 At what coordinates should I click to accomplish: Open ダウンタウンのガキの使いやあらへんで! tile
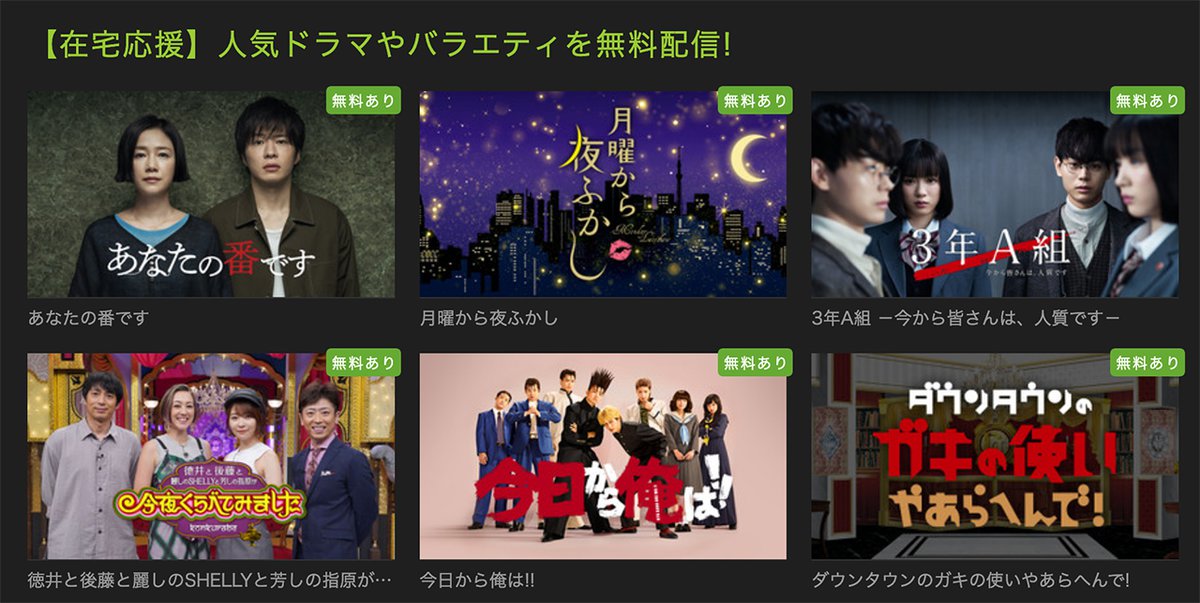(x=995, y=456)
